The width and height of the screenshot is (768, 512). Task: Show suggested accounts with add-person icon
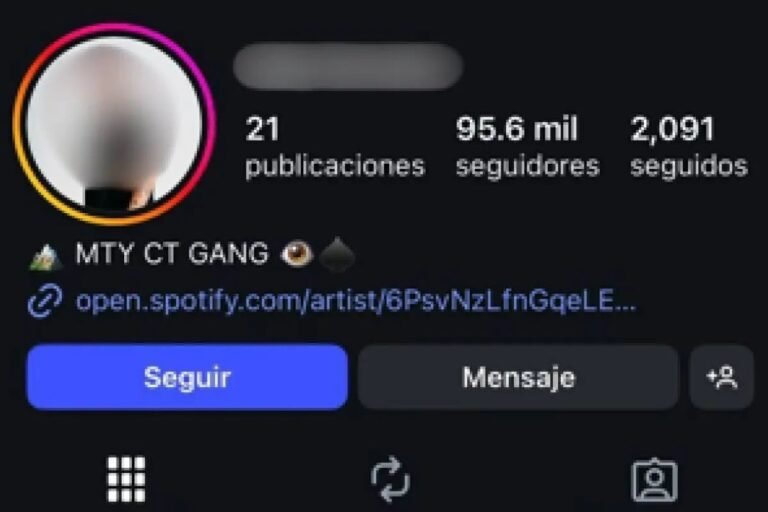pyautogui.click(x=721, y=377)
